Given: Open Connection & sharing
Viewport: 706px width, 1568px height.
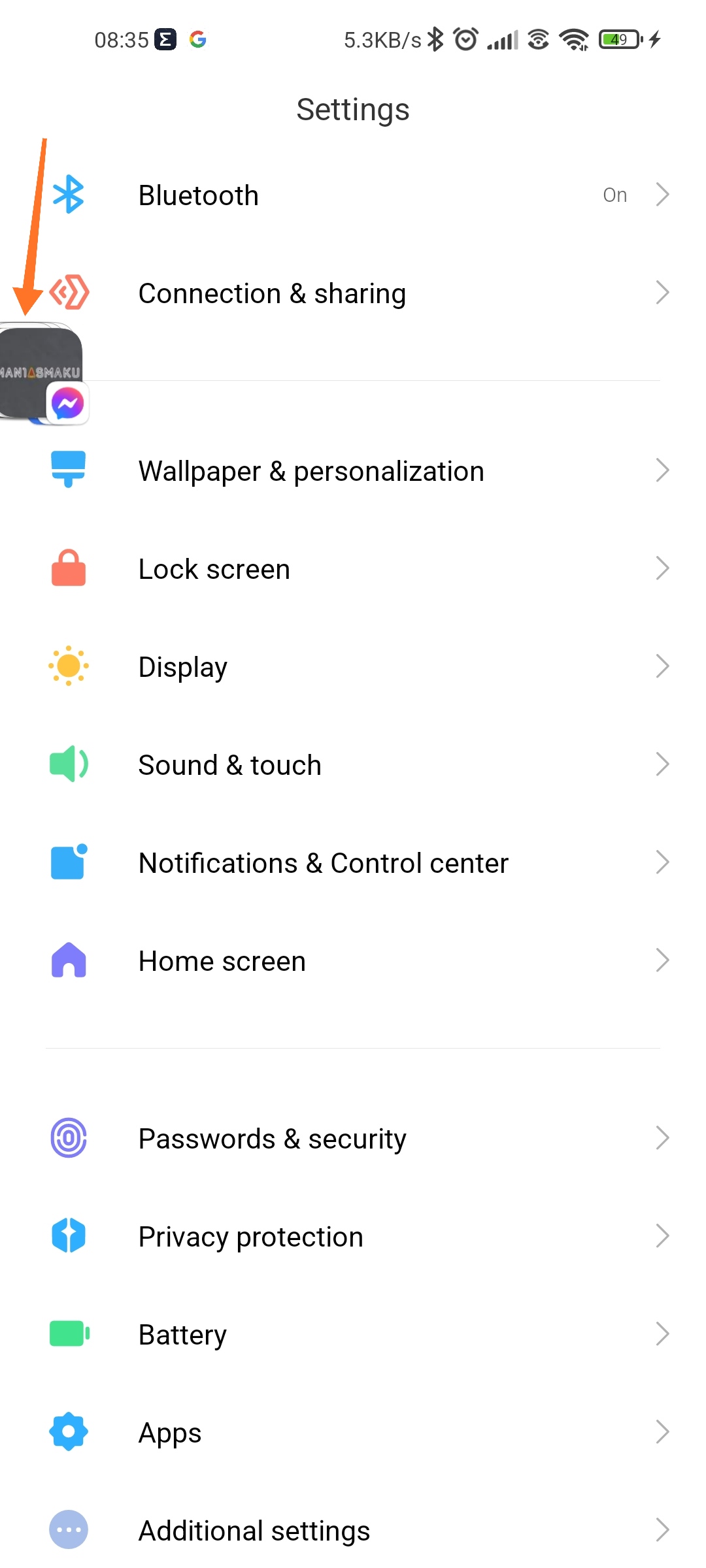Looking at the screenshot, I should point(353,293).
